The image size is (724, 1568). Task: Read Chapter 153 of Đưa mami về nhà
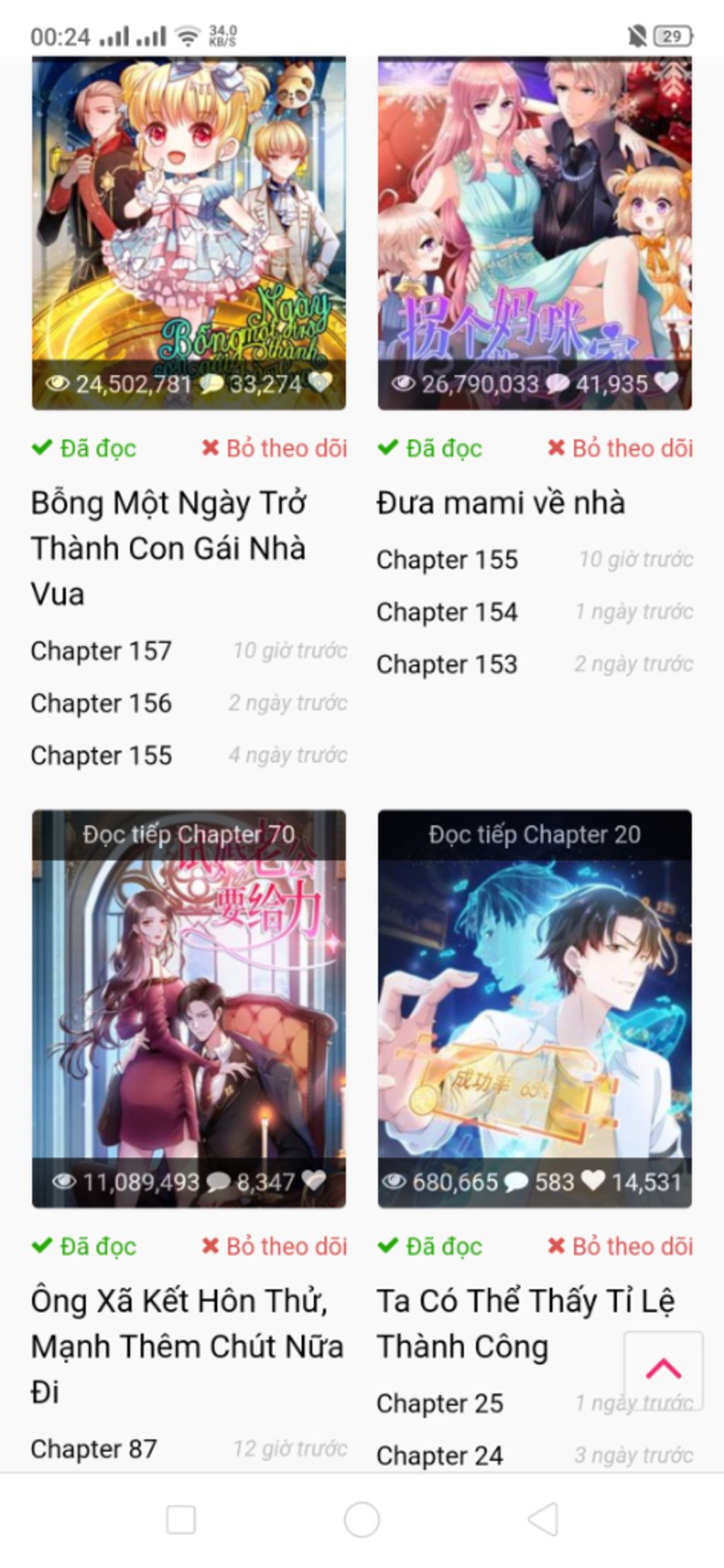click(x=447, y=664)
